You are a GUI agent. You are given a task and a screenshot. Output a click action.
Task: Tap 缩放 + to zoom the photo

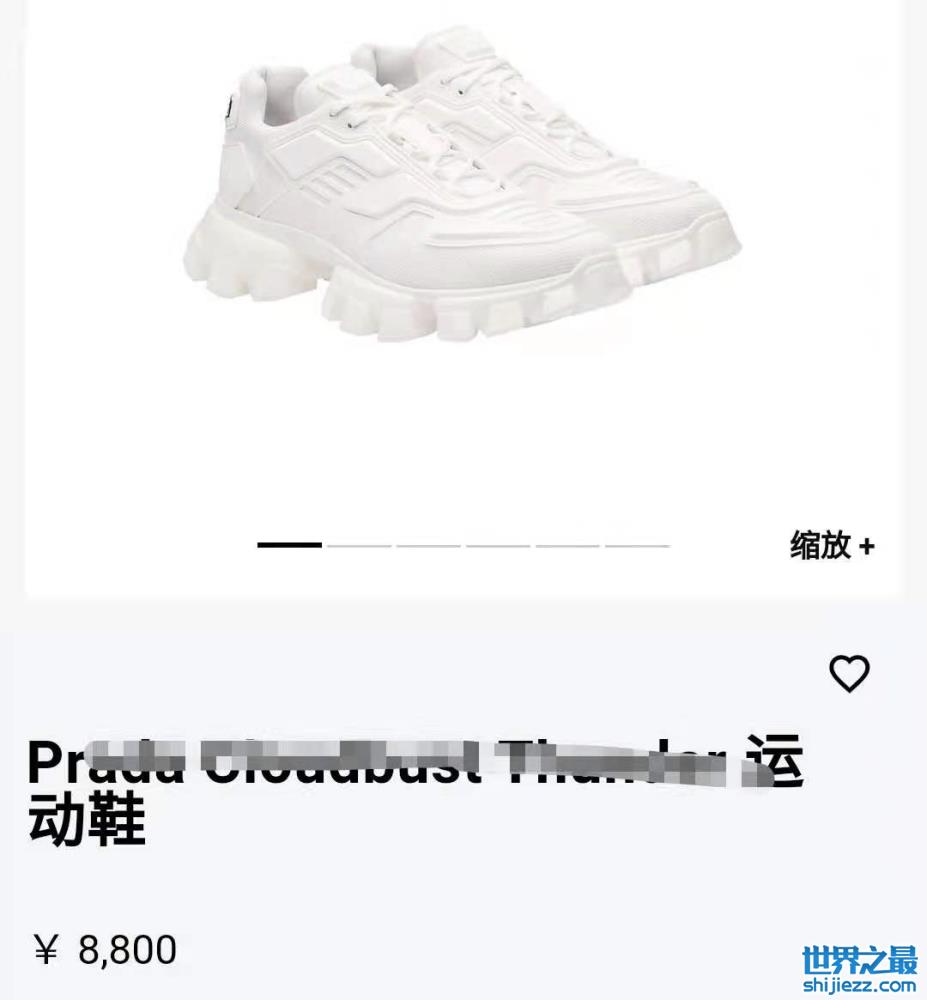tap(832, 546)
